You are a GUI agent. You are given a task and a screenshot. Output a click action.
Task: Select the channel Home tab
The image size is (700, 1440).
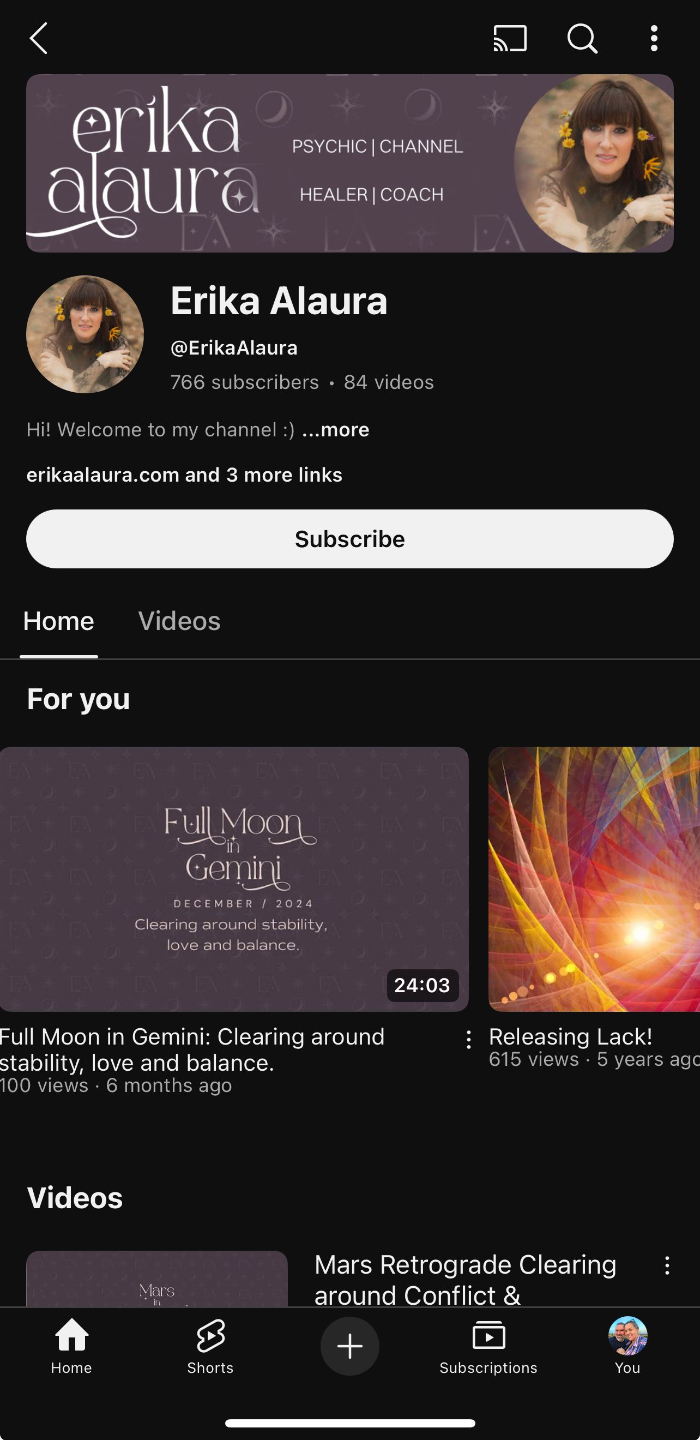tap(59, 621)
